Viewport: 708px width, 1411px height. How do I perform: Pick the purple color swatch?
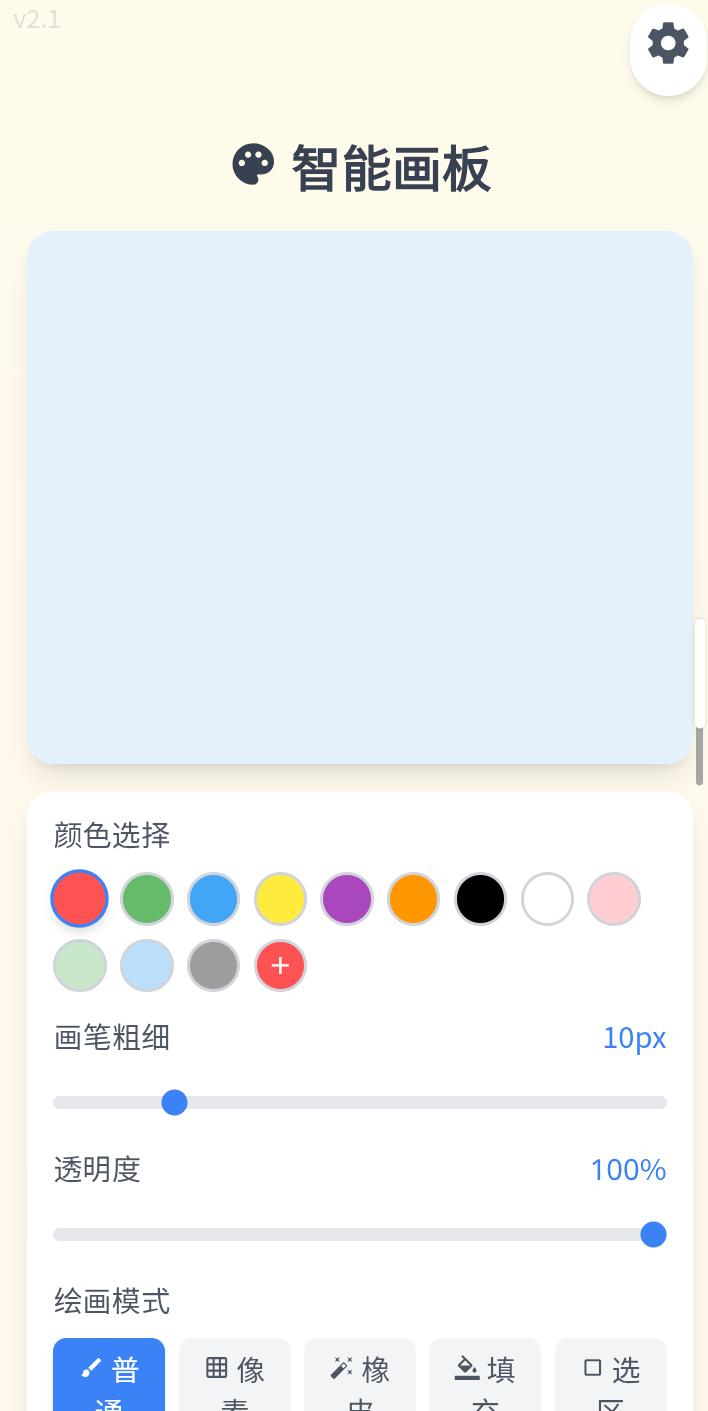347,898
